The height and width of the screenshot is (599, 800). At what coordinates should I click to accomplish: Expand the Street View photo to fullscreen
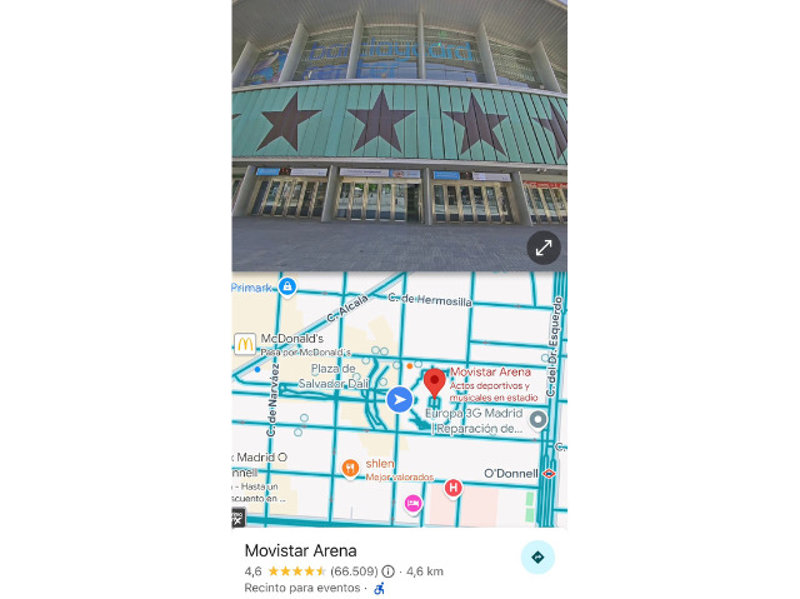point(543,248)
